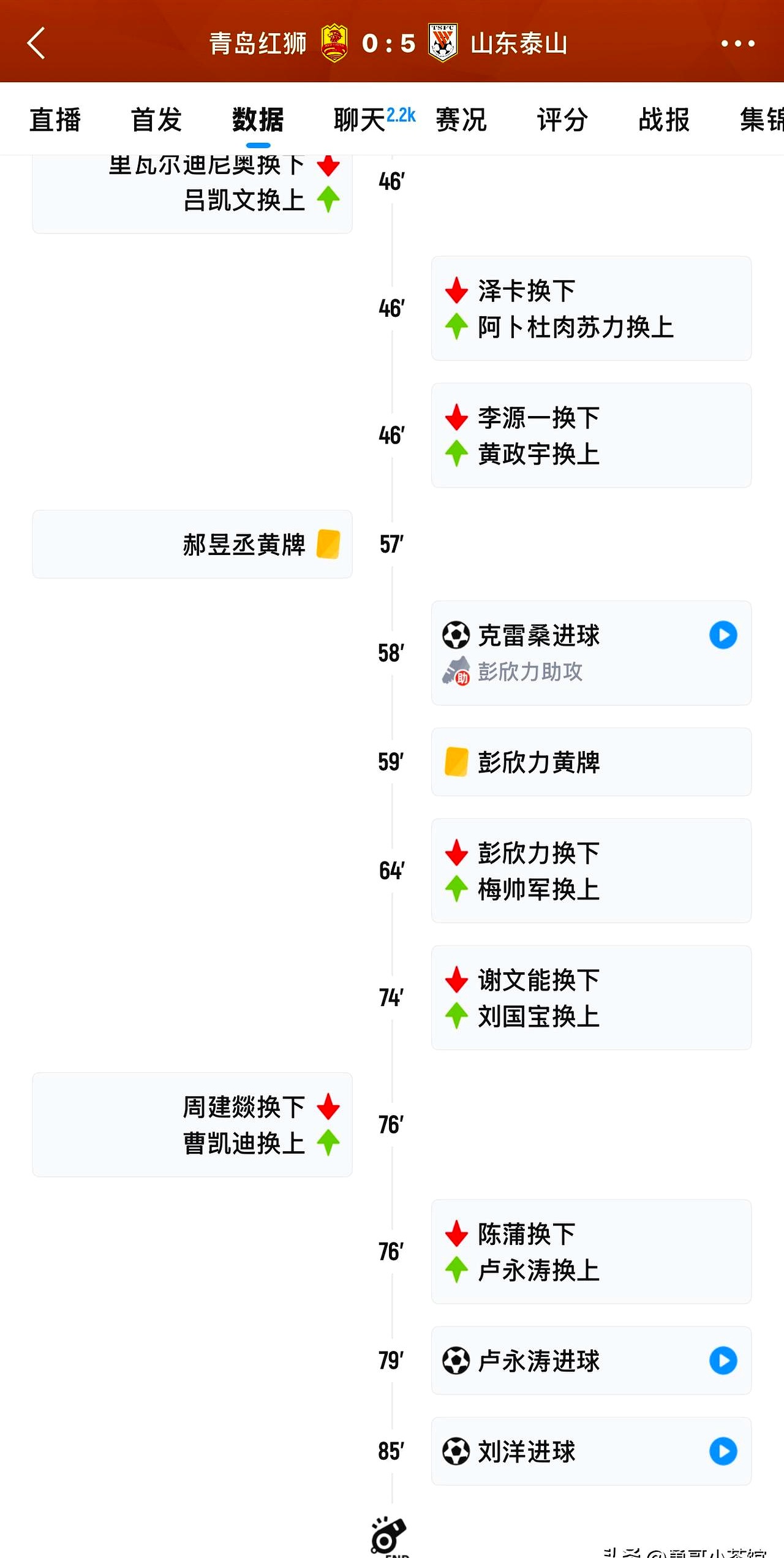The height and width of the screenshot is (1558, 784).
Task: Open the more options menu (...)
Action: 738,43
